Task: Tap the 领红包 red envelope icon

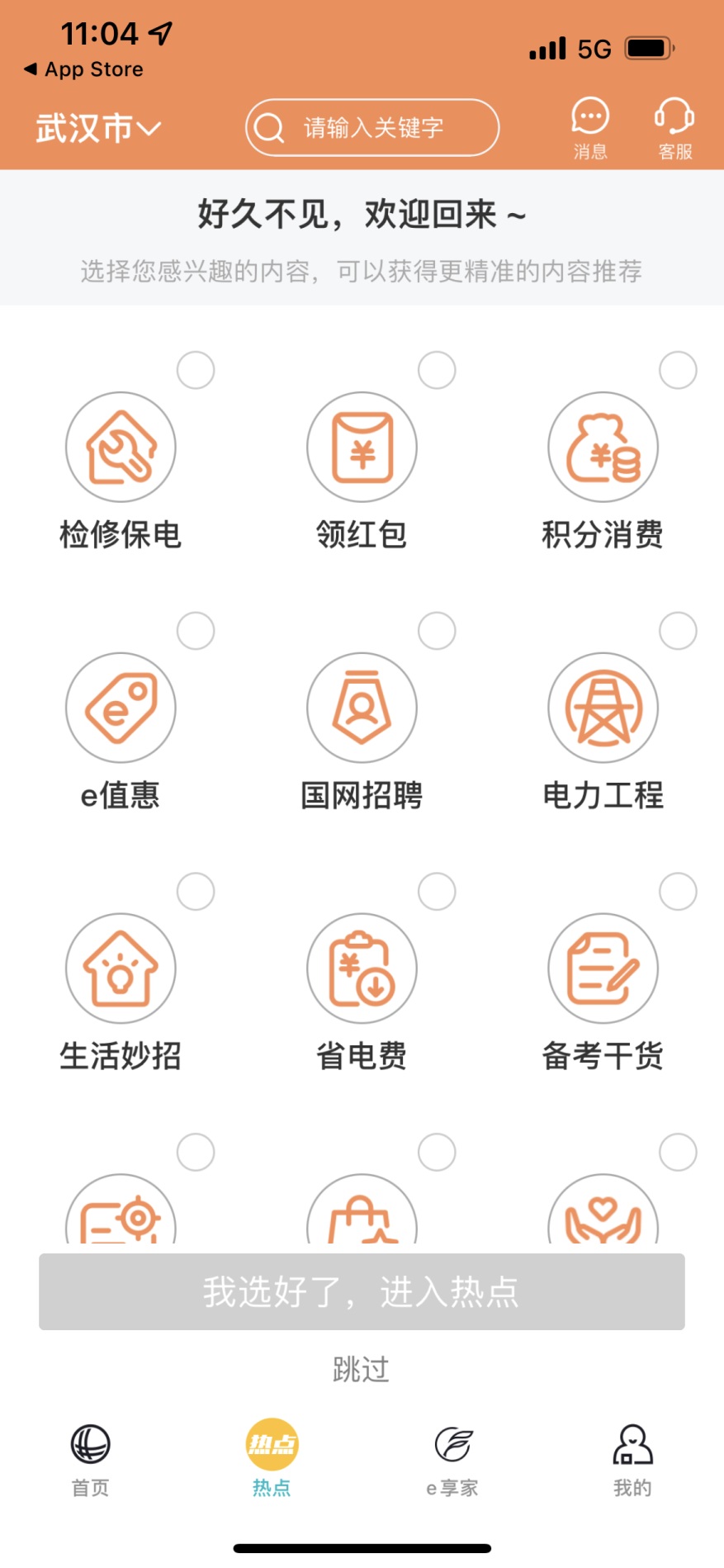Action: (x=361, y=446)
